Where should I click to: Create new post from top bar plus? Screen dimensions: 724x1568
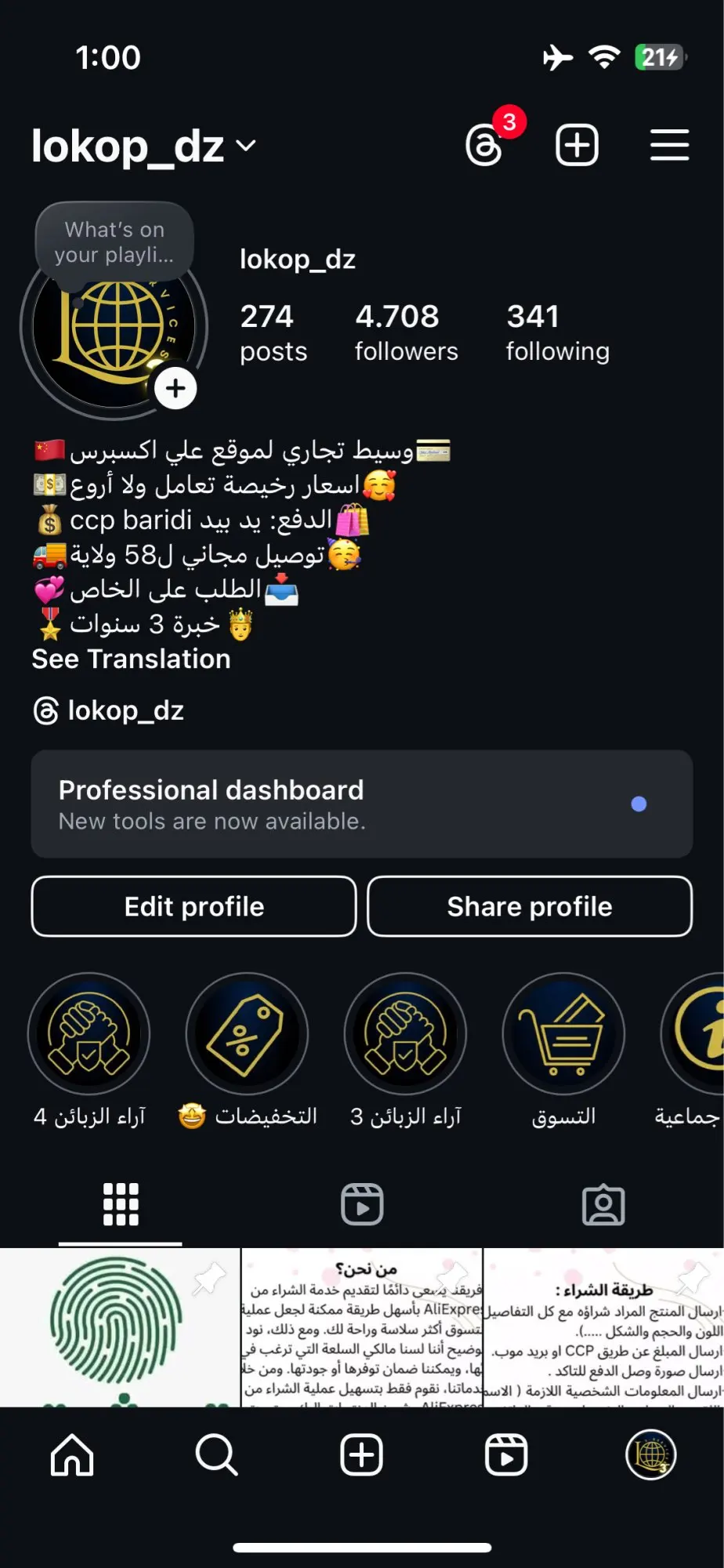tap(577, 145)
